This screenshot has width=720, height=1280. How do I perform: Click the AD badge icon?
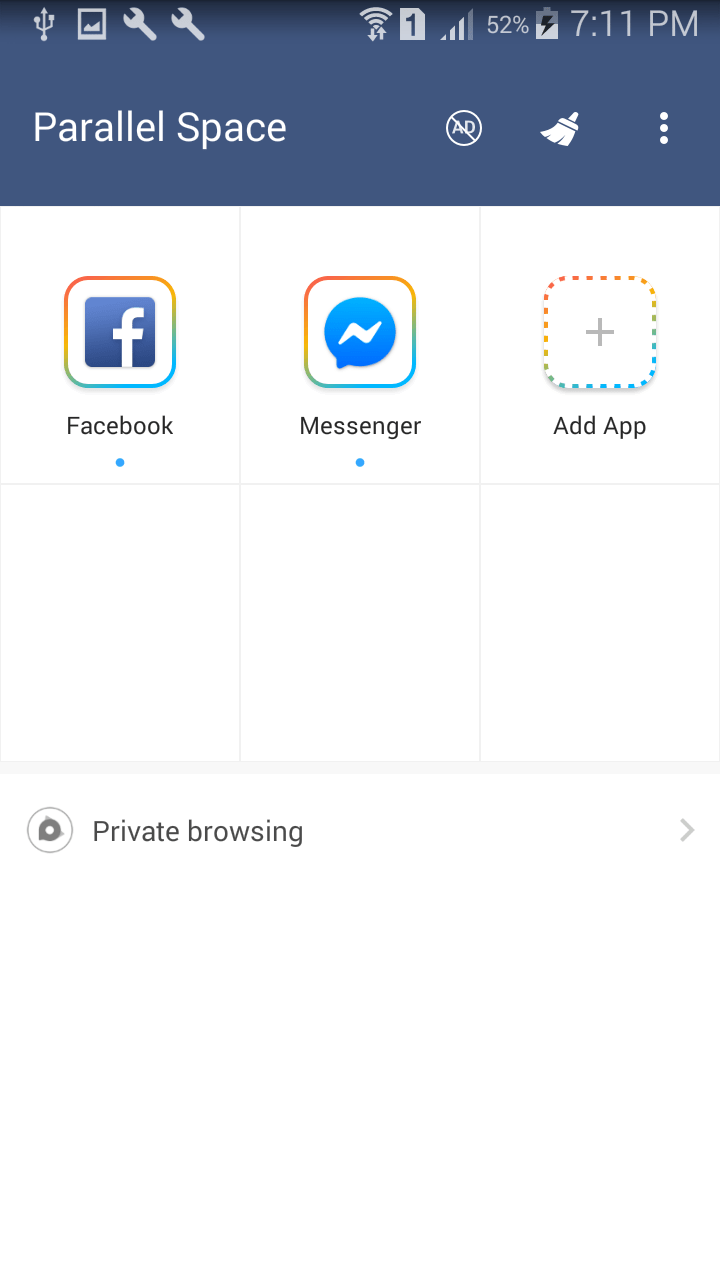[x=463, y=128]
